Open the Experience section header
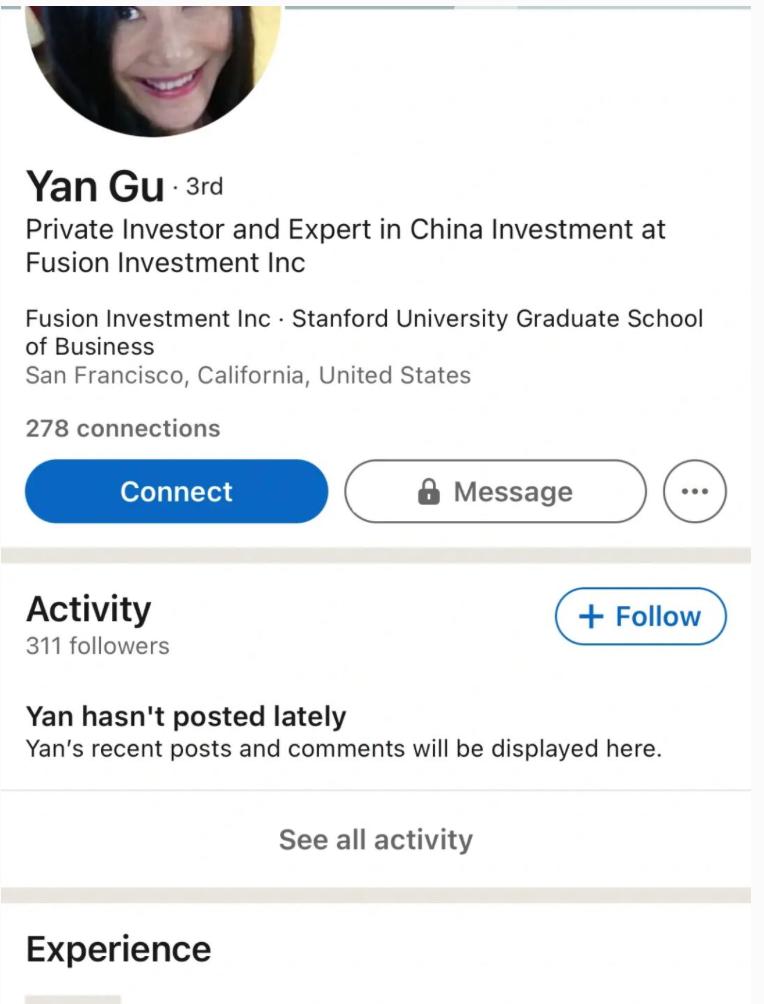The width and height of the screenshot is (764, 1004). pyautogui.click(x=117, y=948)
